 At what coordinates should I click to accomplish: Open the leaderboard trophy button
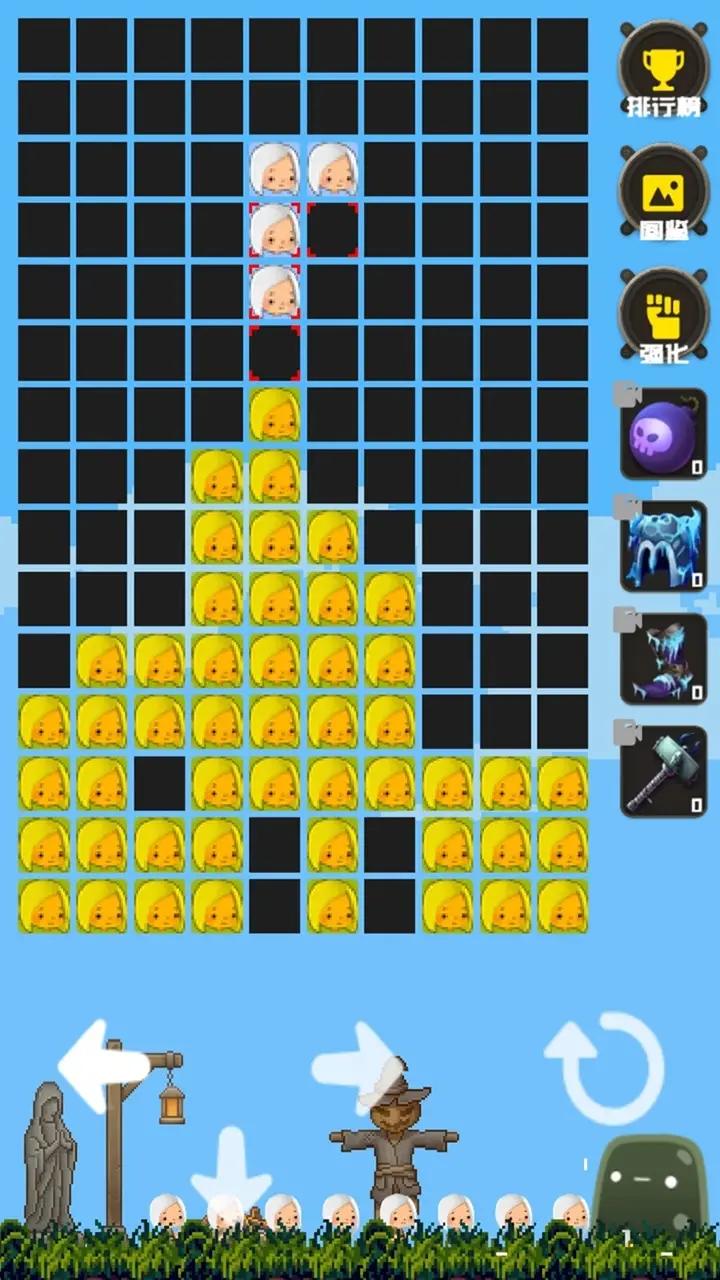tap(663, 72)
